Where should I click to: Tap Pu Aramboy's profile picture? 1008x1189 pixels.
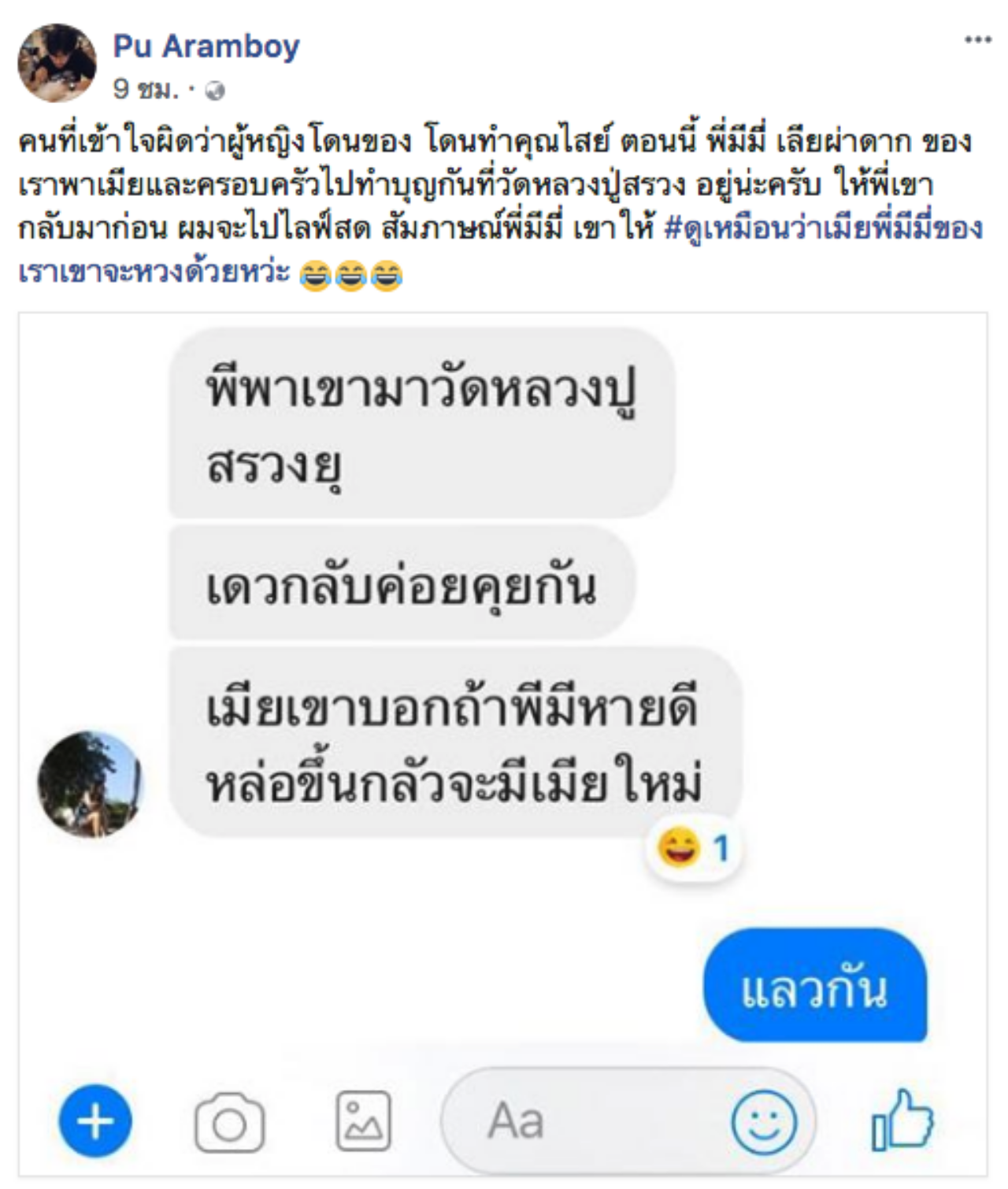(57, 63)
